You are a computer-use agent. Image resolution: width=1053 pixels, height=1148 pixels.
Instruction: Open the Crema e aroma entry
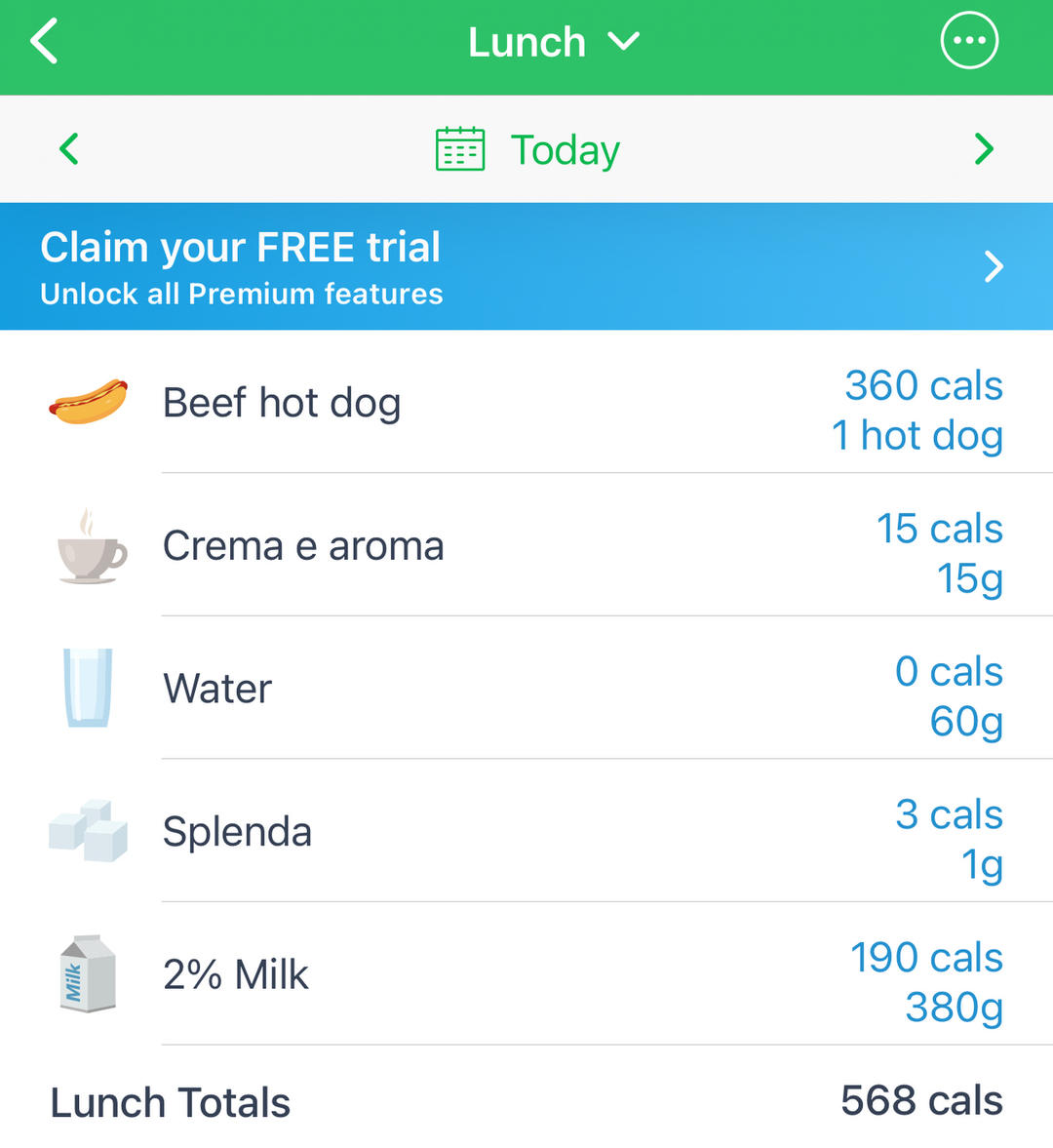click(526, 546)
